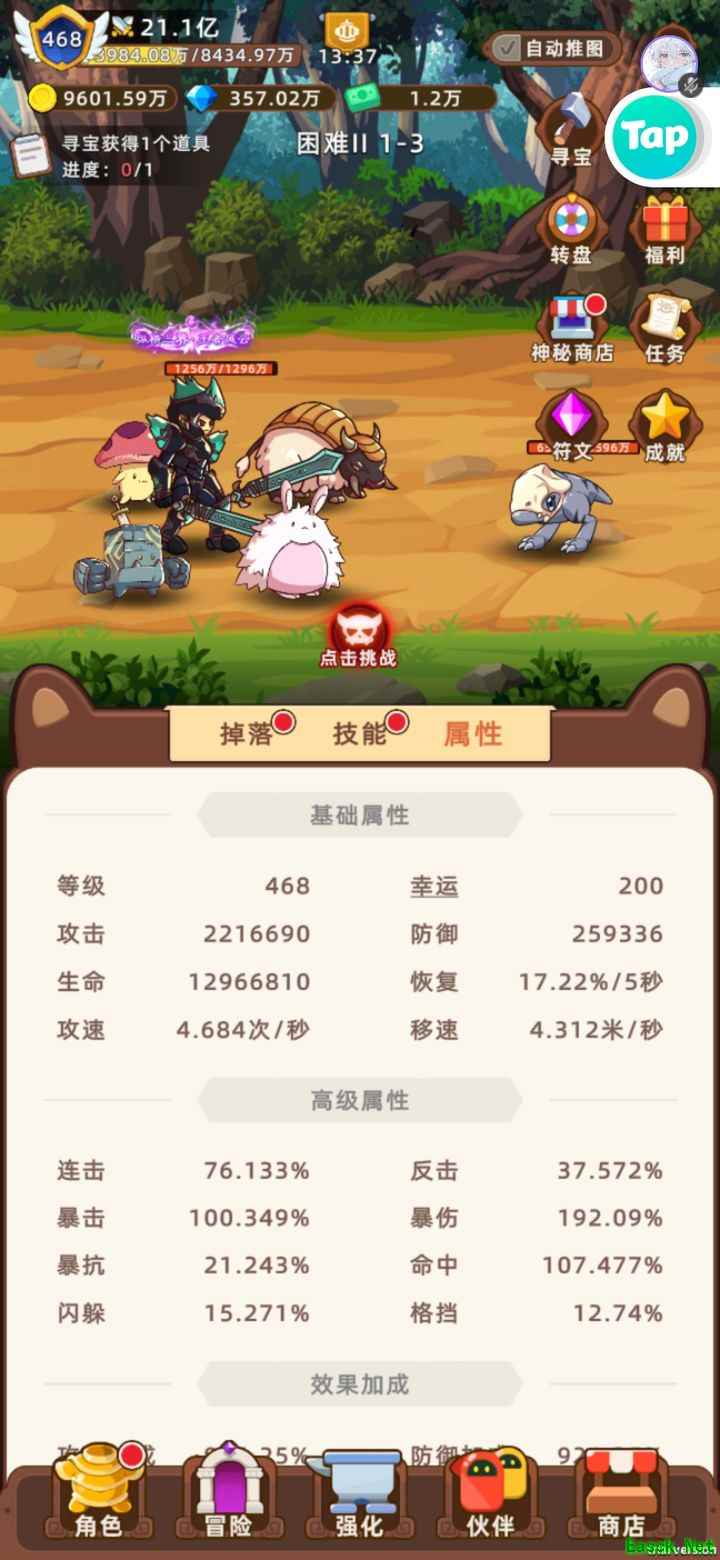Open the 商店 section
The height and width of the screenshot is (1560, 720).
pos(621,1497)
